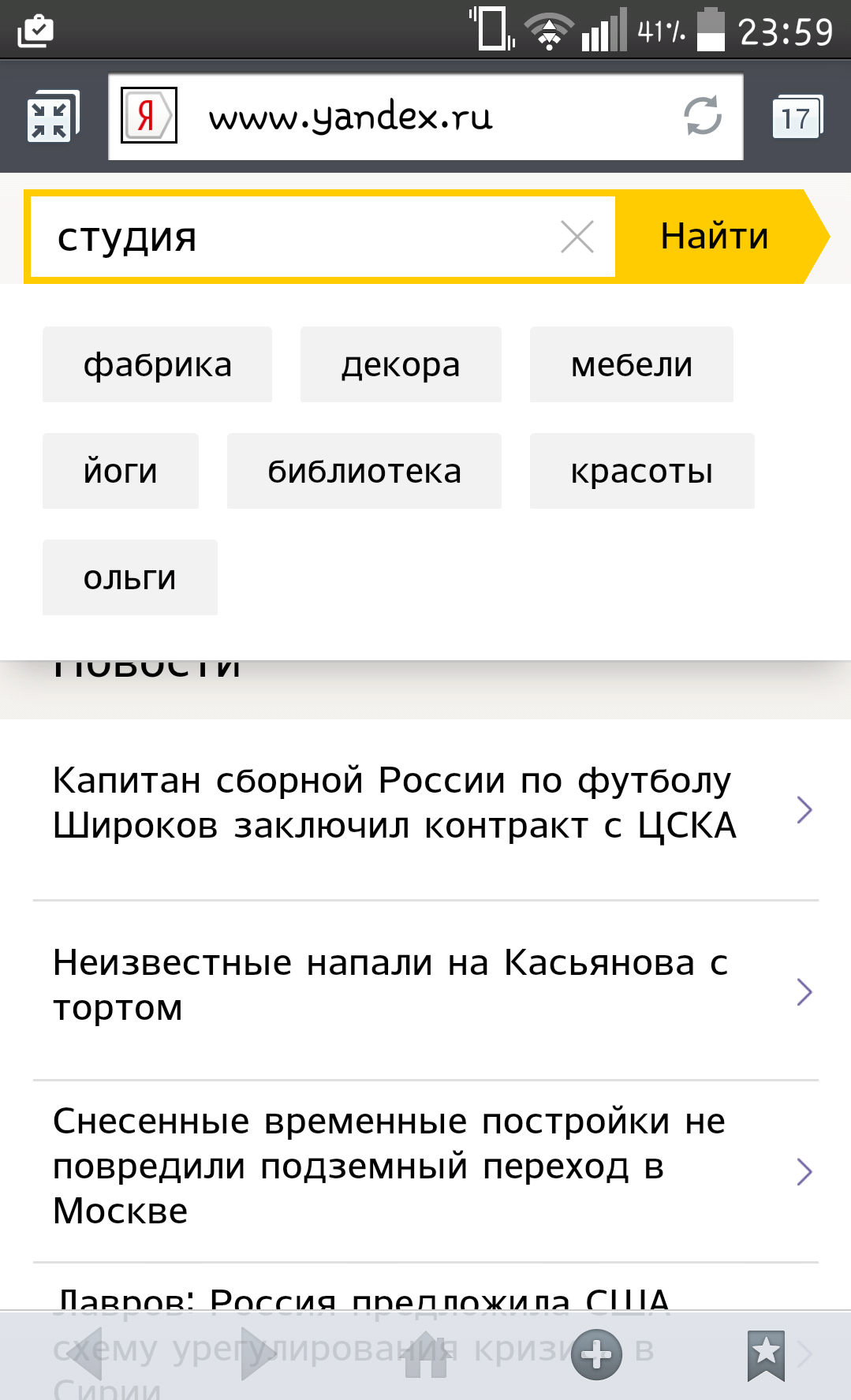Tap the красоты suggestion

click(x=641, y=471)
